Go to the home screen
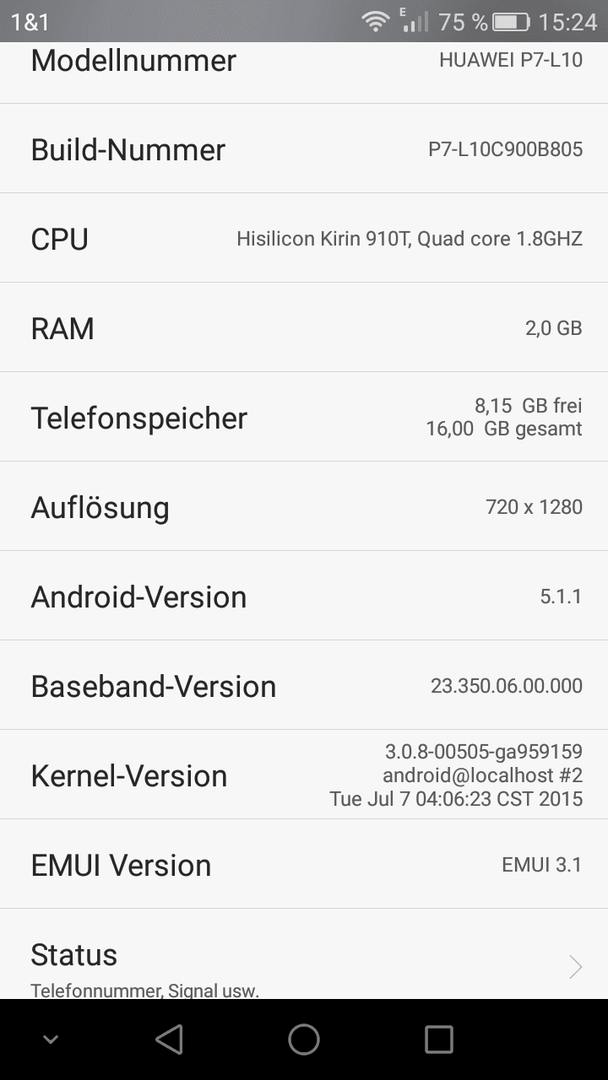 pyautogui.click(x=304, y=1039)
